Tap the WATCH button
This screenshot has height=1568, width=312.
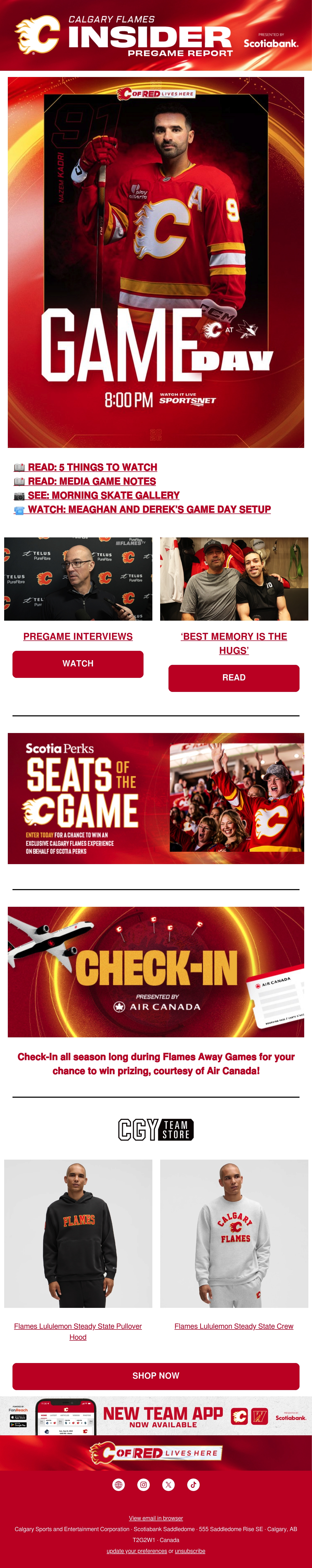(x=78, y=664)
